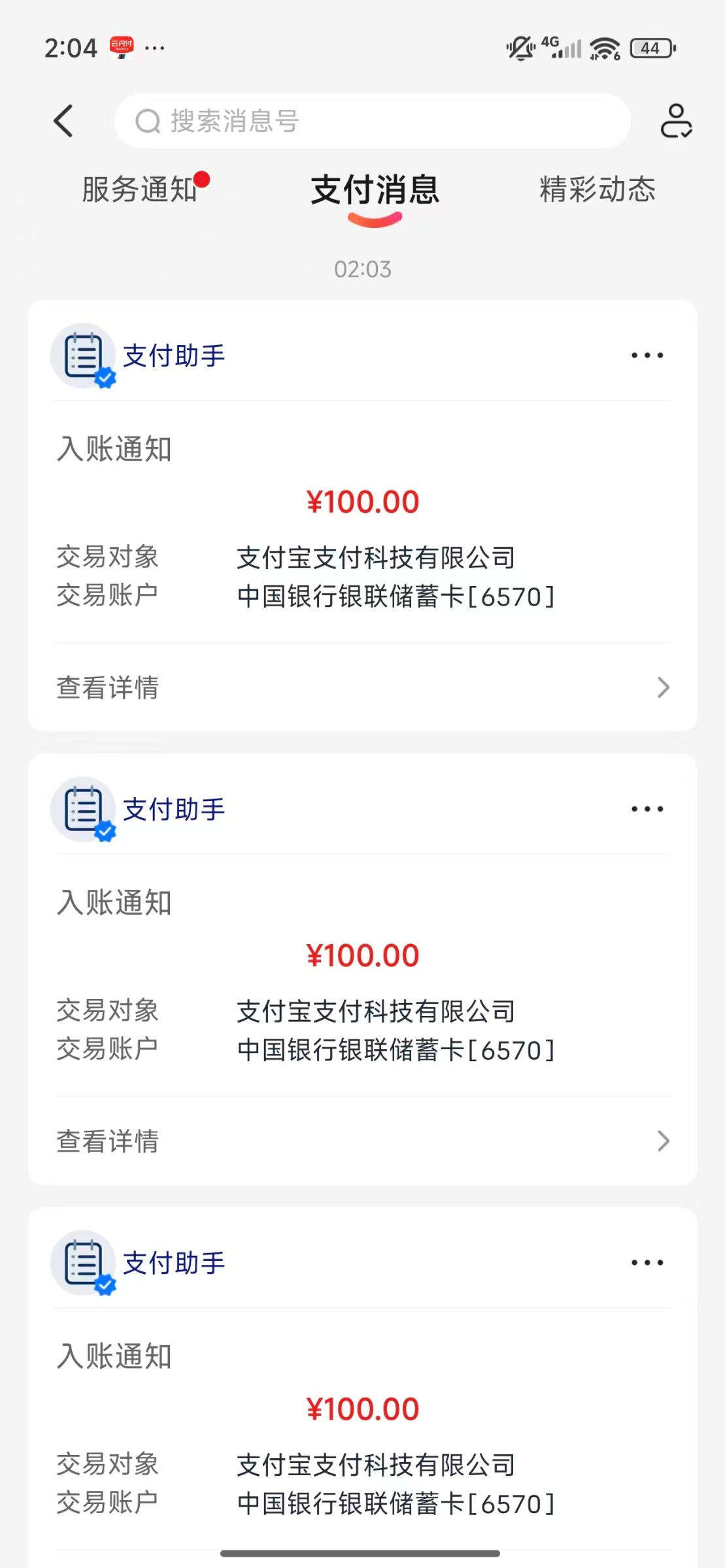
Task: Open more options menu on second 支付助手 card
Action: (x=646, y=808)
